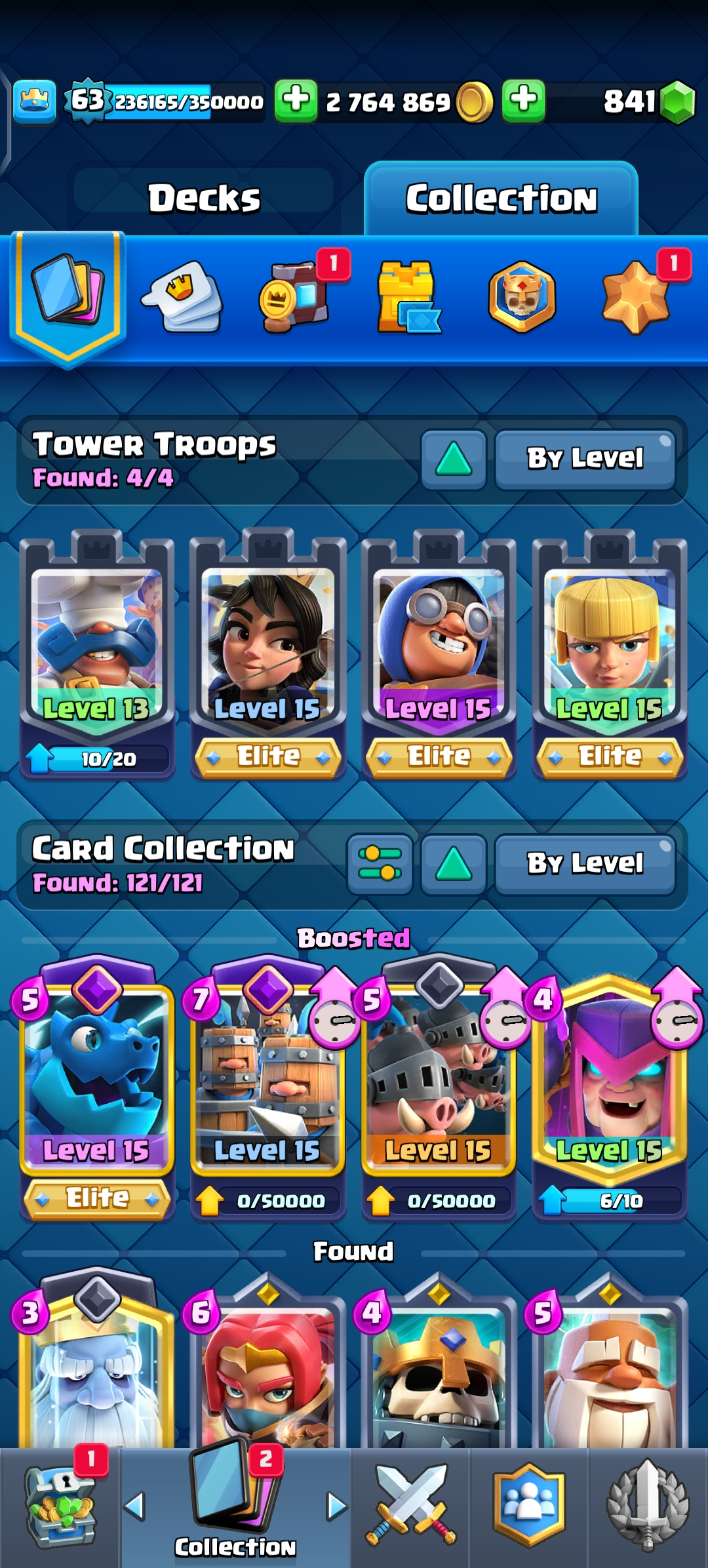Toggle Tower Troops sort direction arrow
This screenshot has width=708, height=1568.
[x=453, y=458]
